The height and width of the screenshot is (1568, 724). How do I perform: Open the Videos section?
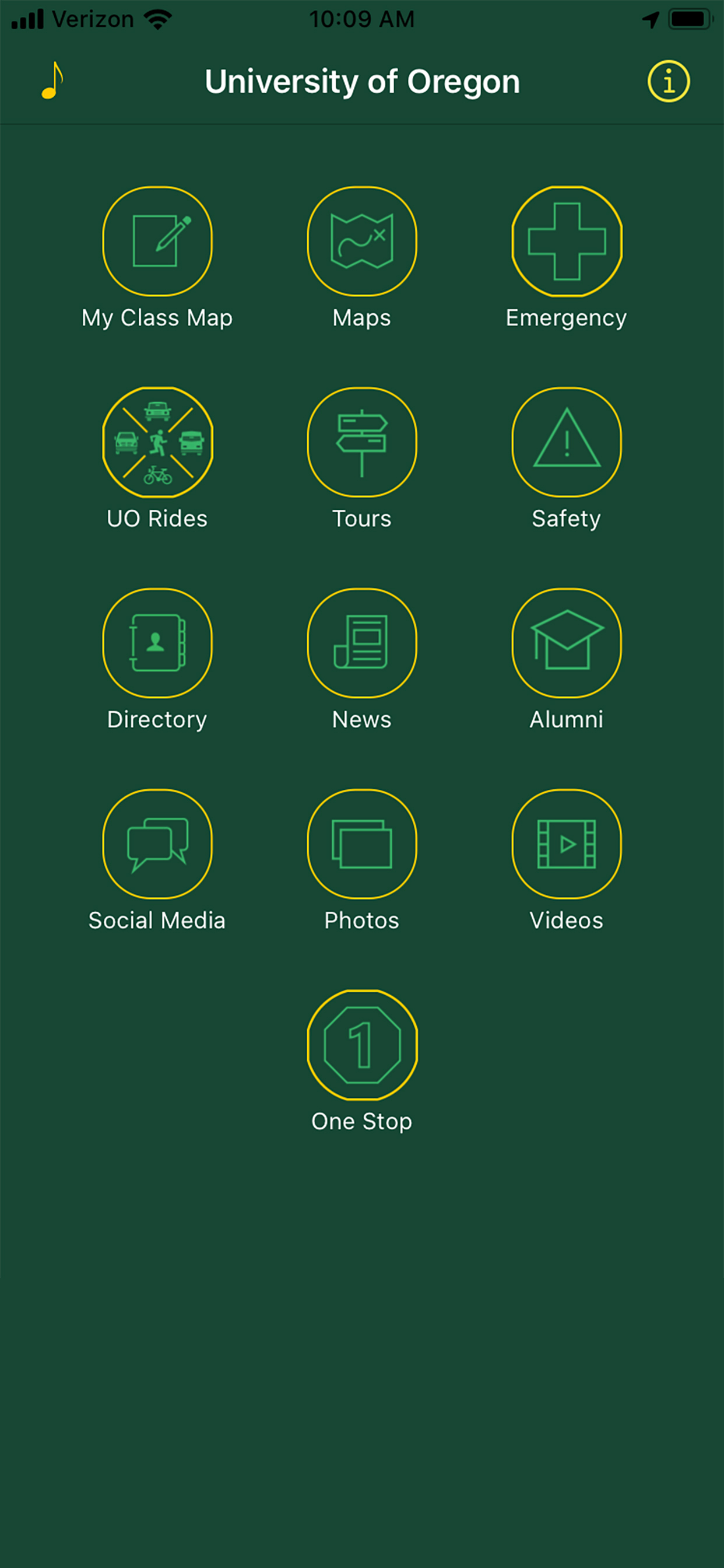click(x=565, y=843)
